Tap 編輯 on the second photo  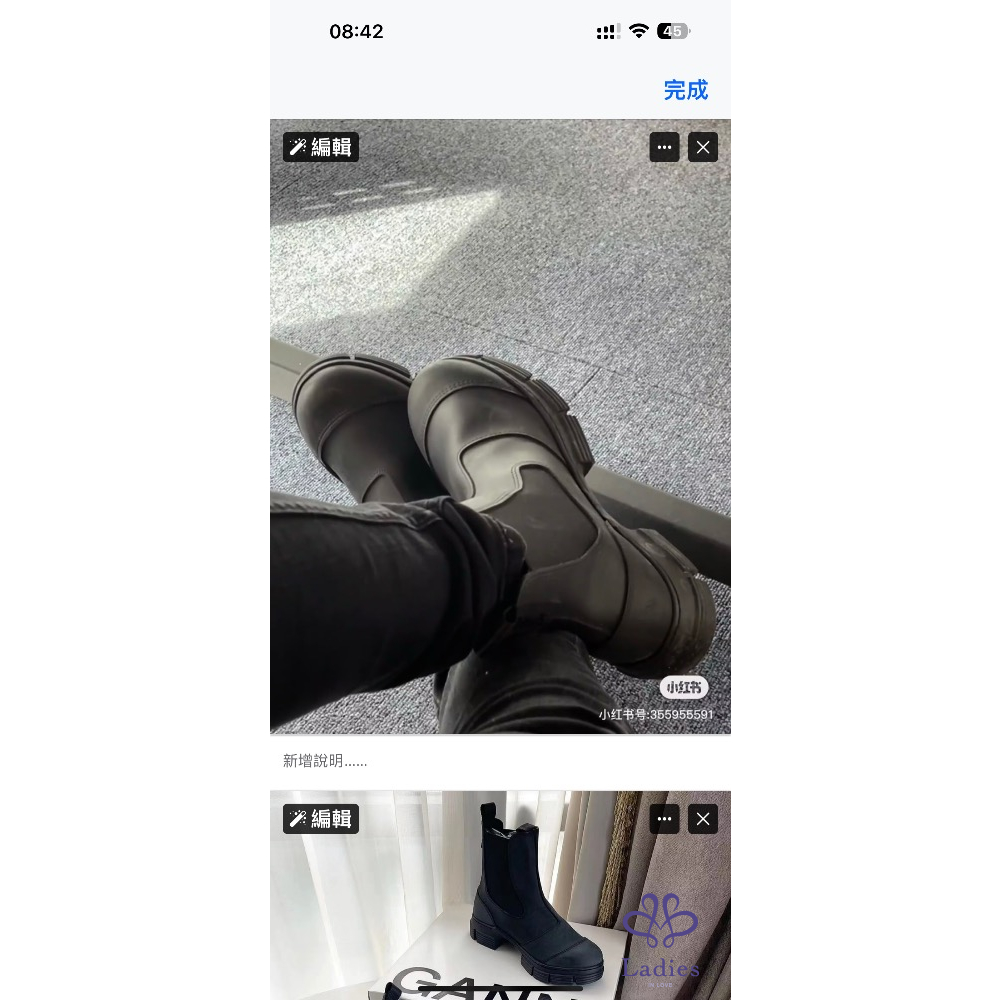pyautogui.click(x=321, y=819)
